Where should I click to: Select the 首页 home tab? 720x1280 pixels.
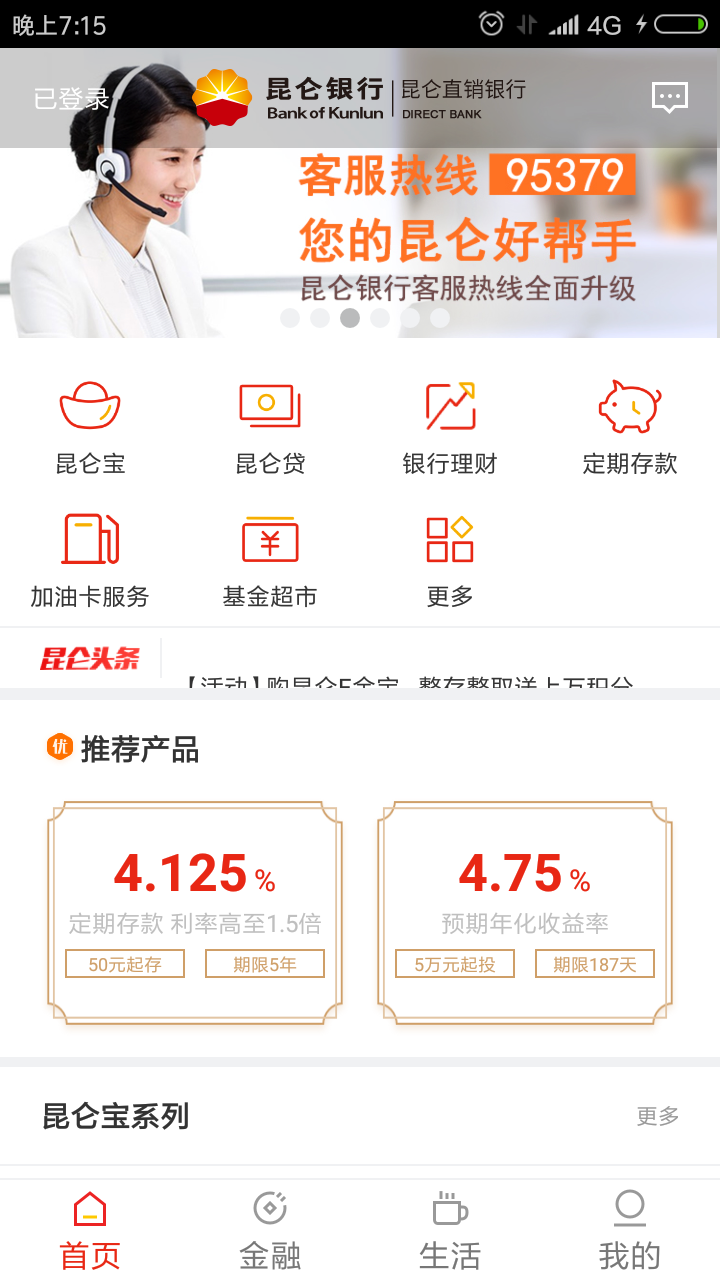pyautogui.click(x=90, y=1230)
